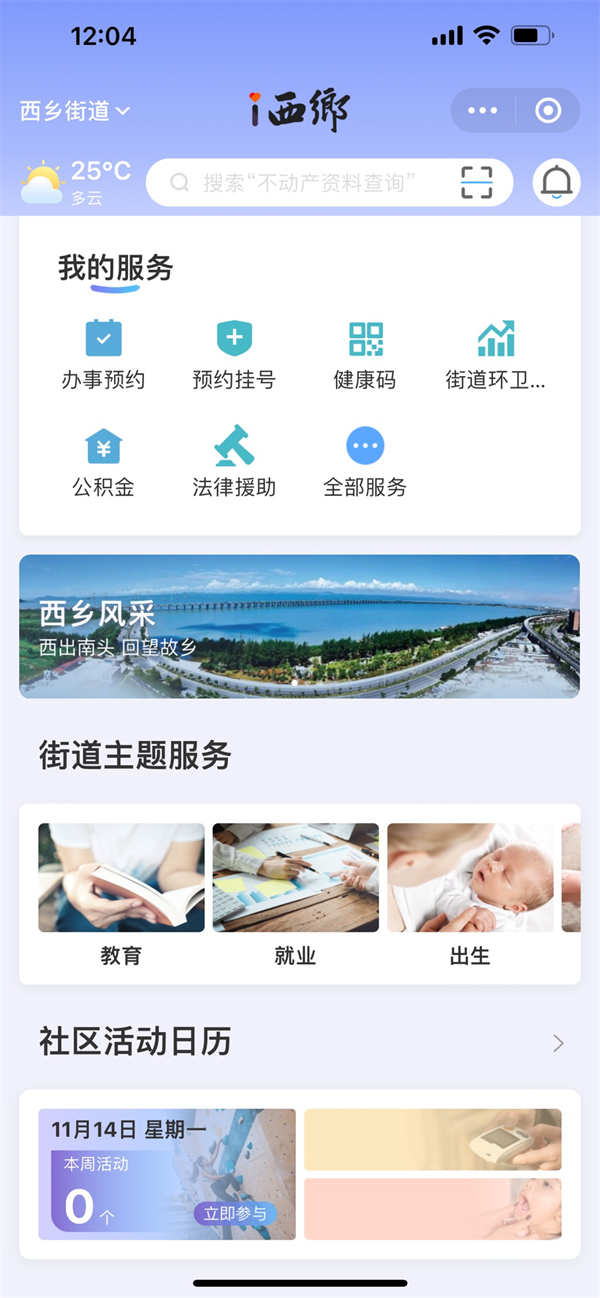The image size is (600, 1298).
Task: Open the mini program overflow menu
Action: click(x=482, y=111)
